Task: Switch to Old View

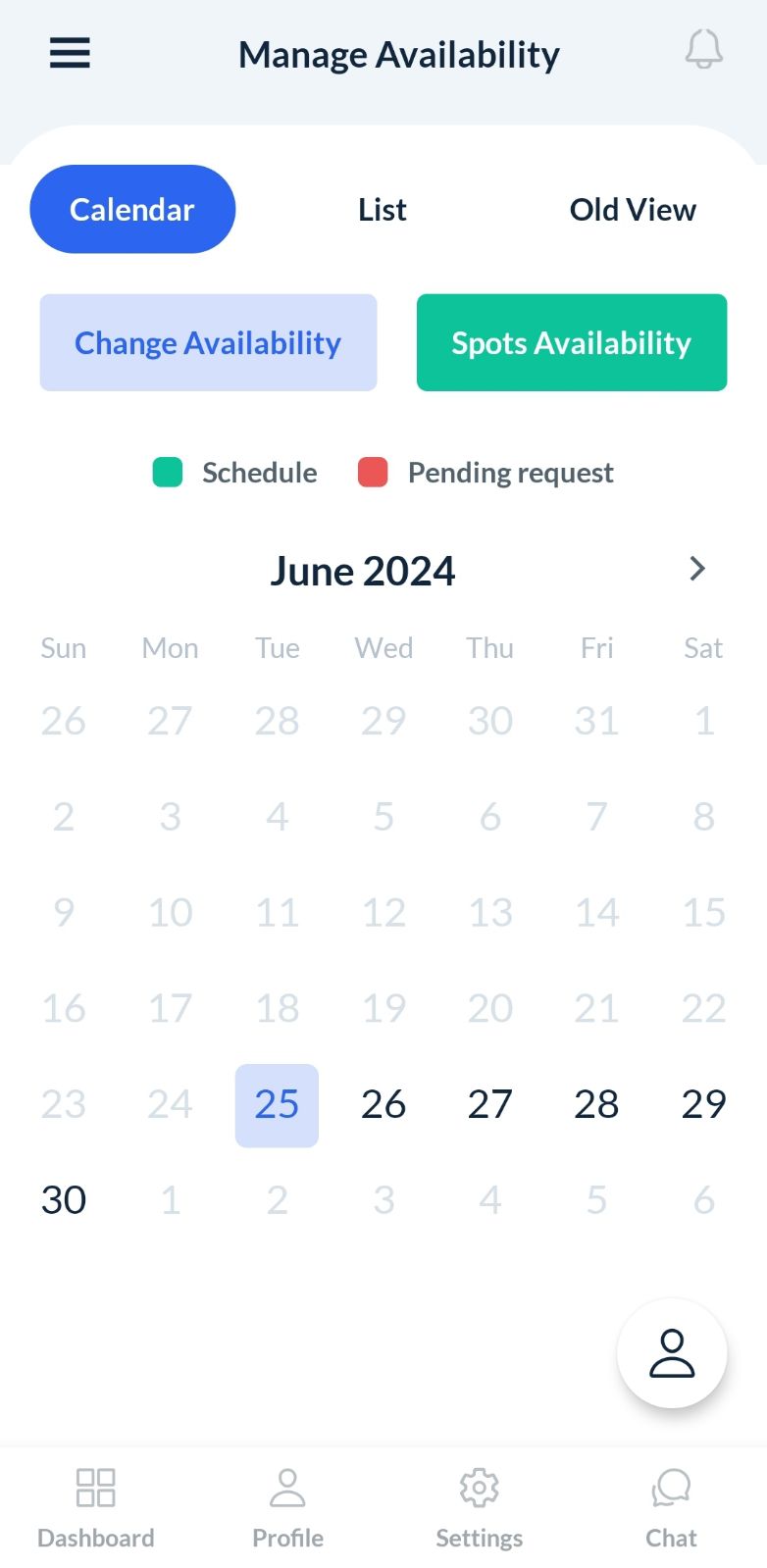Action: (x=633, y=209)
